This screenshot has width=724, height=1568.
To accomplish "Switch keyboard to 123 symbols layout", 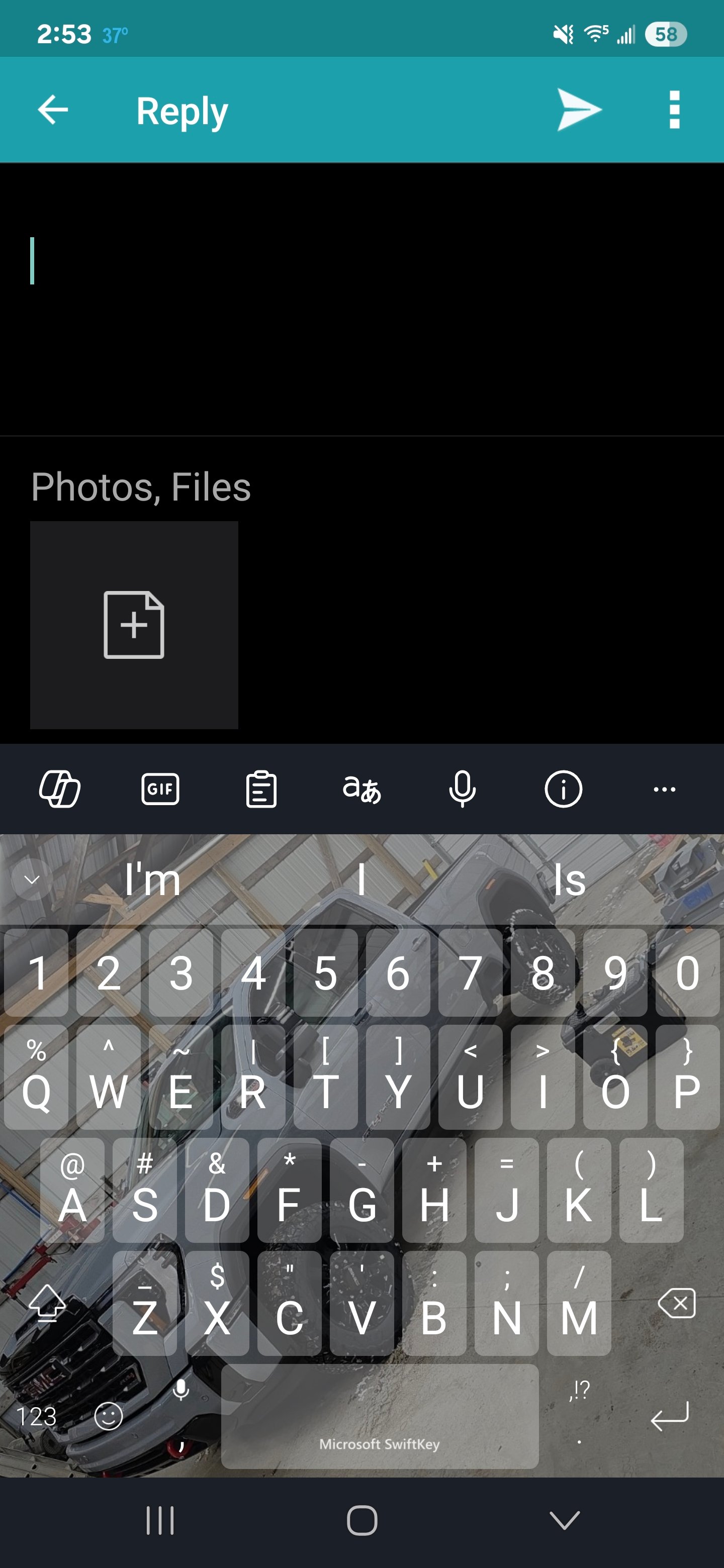I will pyautogui.click(x=37, y=1416).
